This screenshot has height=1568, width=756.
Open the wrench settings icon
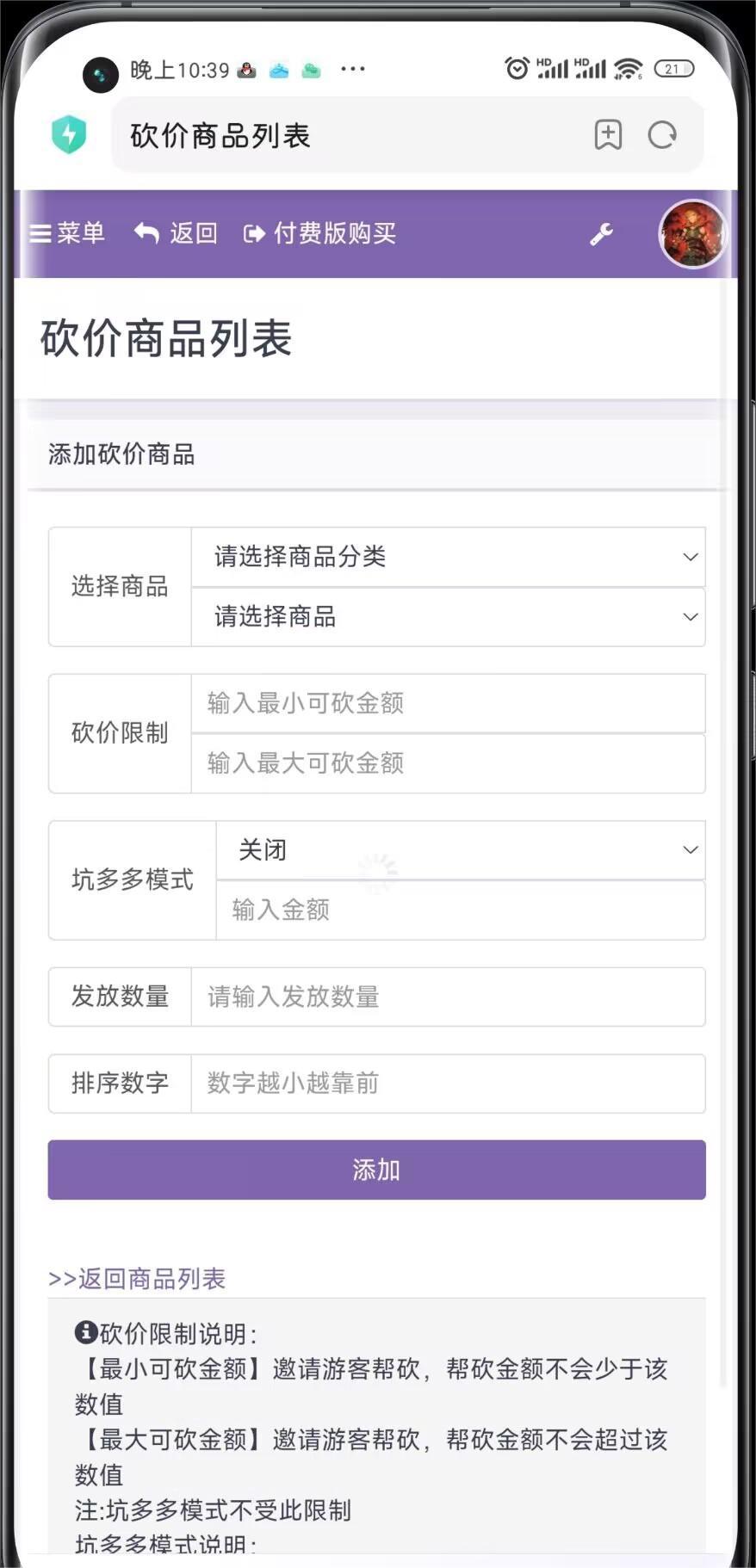pyautogui.click(x=601, y=233)
